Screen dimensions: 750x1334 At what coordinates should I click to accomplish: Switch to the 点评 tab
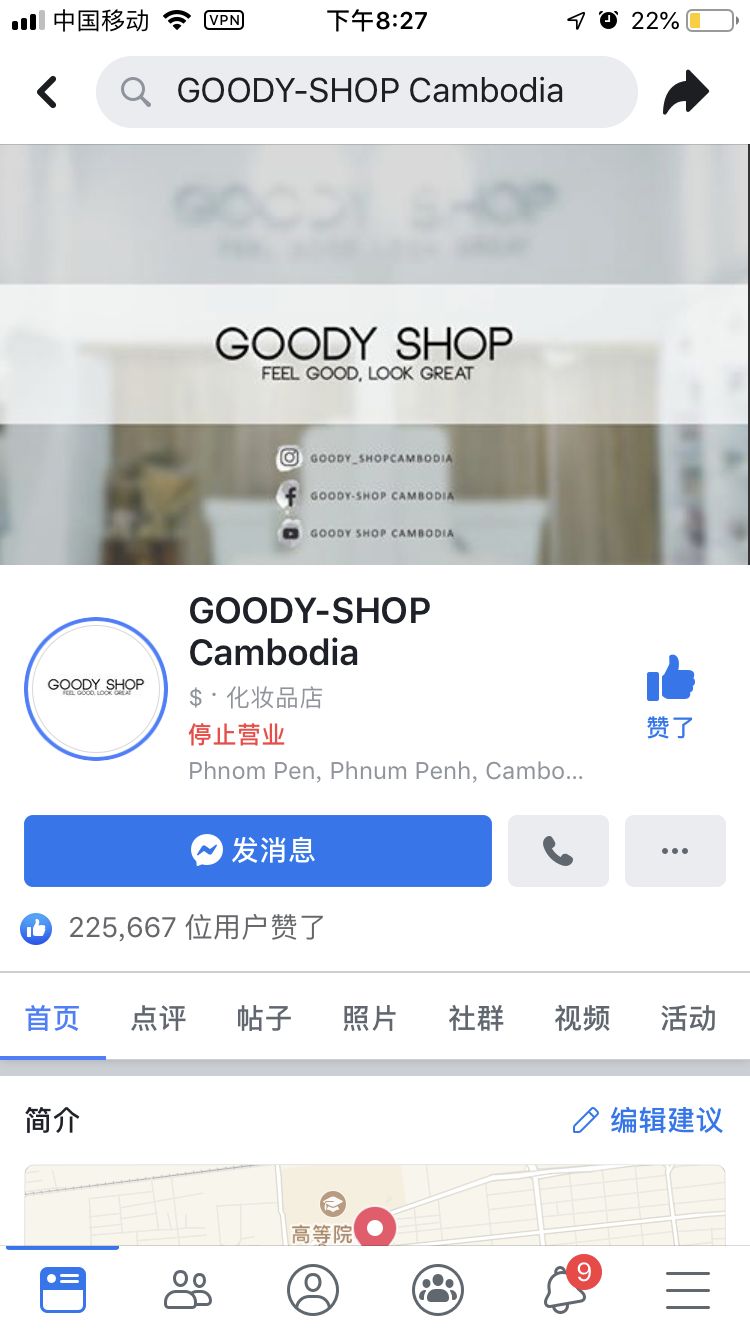pos(157,1018)
